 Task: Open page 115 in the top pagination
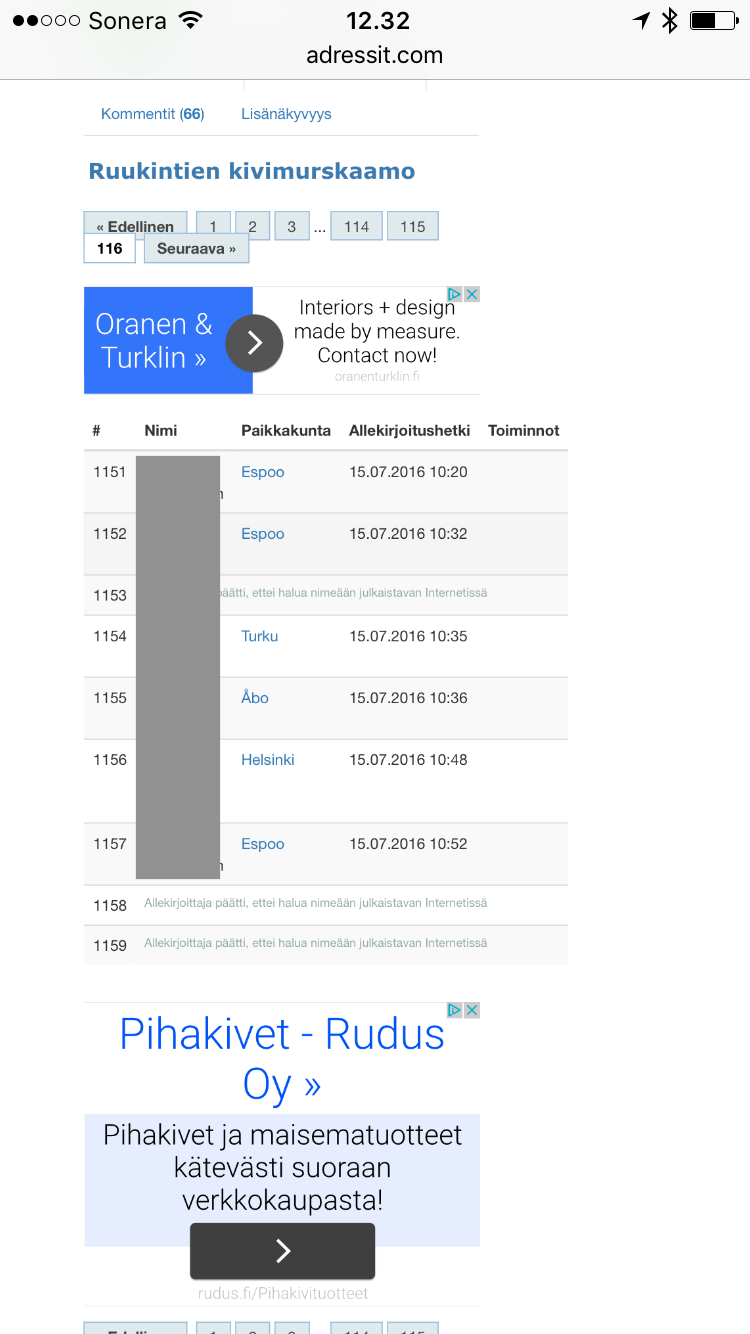click(x=413, y=226)
